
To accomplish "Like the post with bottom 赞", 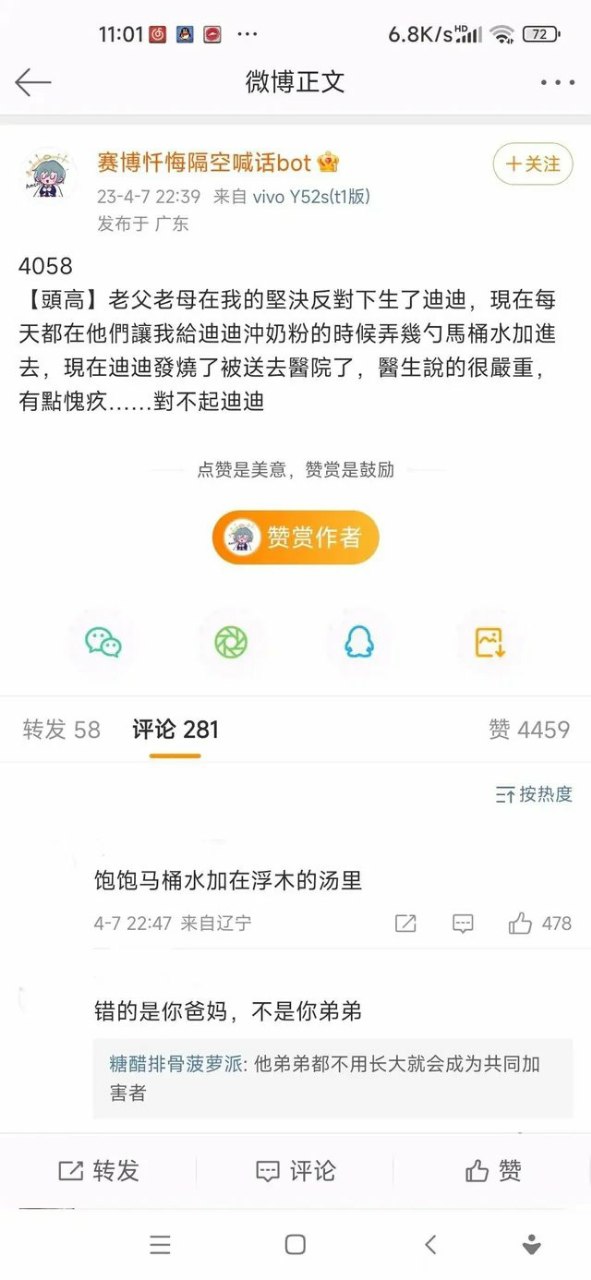I will coord(493,1170).
